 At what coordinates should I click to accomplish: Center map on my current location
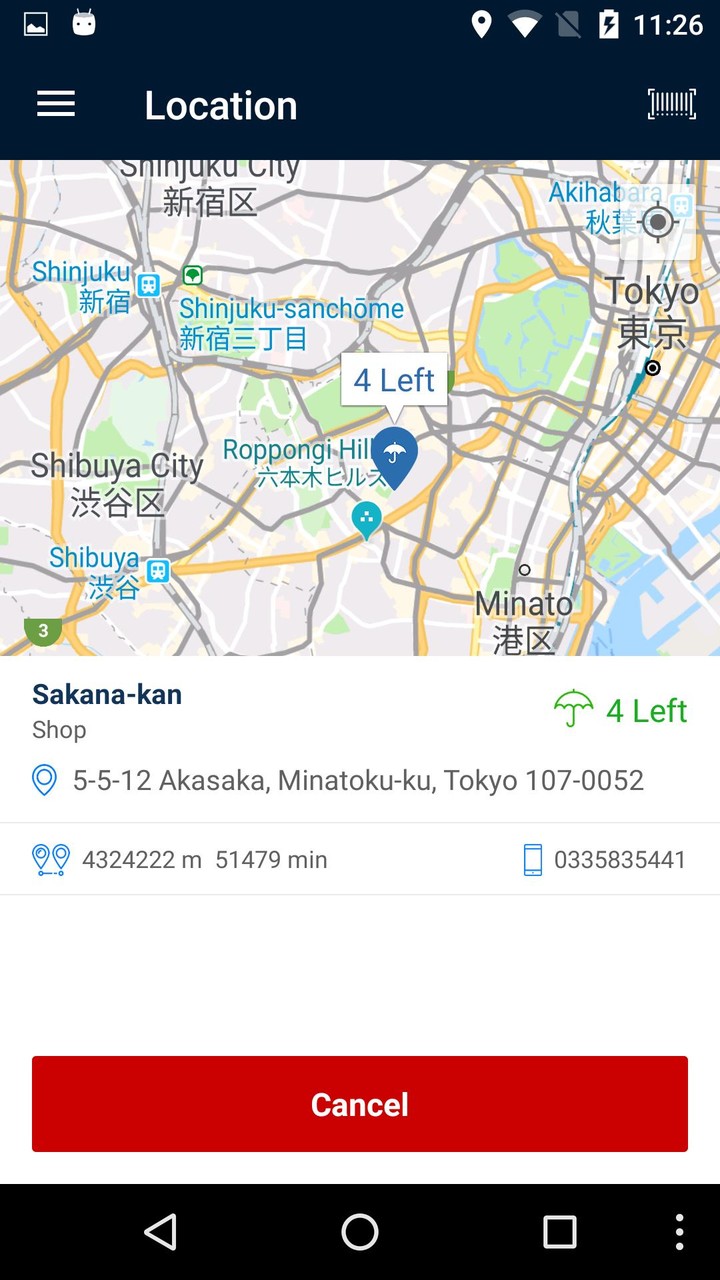658,222
